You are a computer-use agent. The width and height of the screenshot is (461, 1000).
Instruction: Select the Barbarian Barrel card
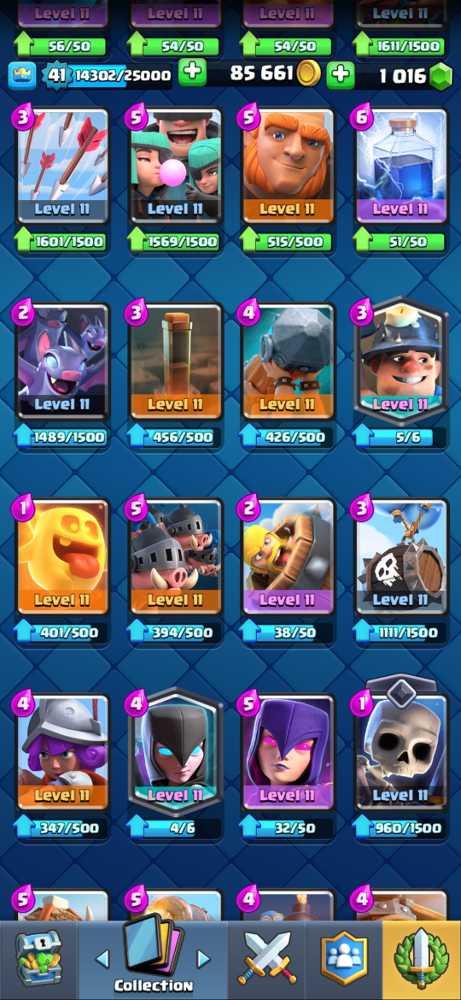(x=288, y=557)
